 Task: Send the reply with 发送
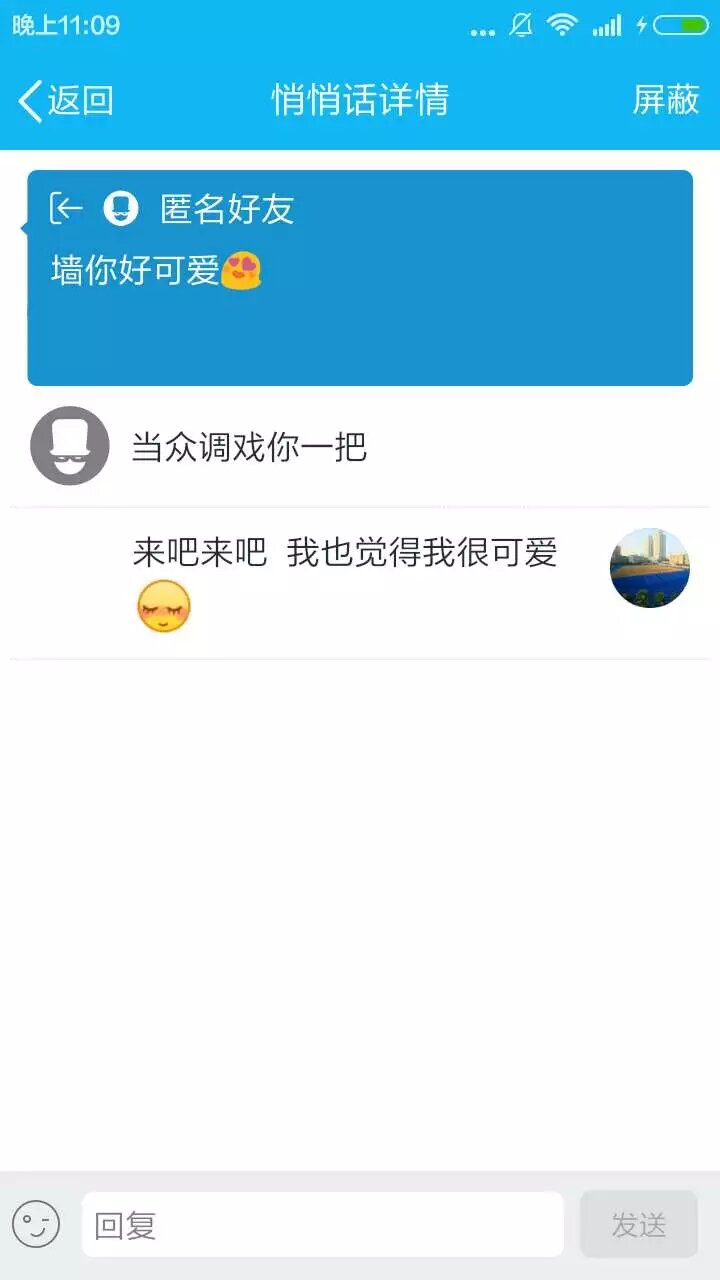(638, 1224)
